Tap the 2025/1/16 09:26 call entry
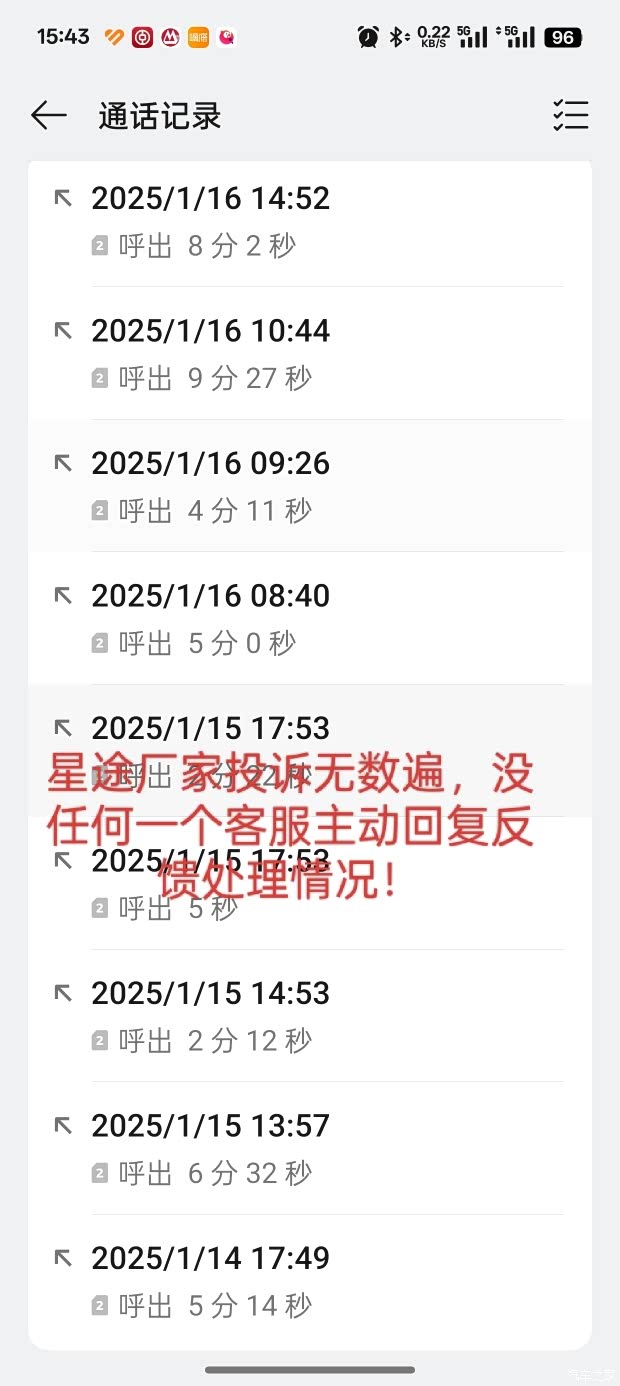Image resolution: width=620 pixels, height=1386 pixels. click(x=310, y=486)
